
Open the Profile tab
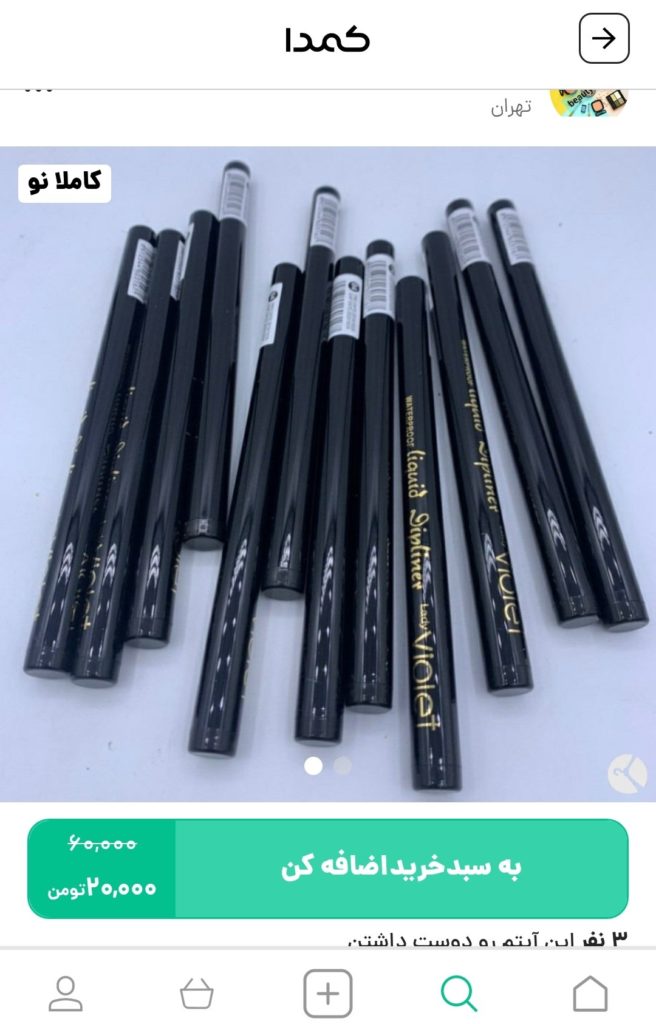pyautogui.click(x=66, y=994)
